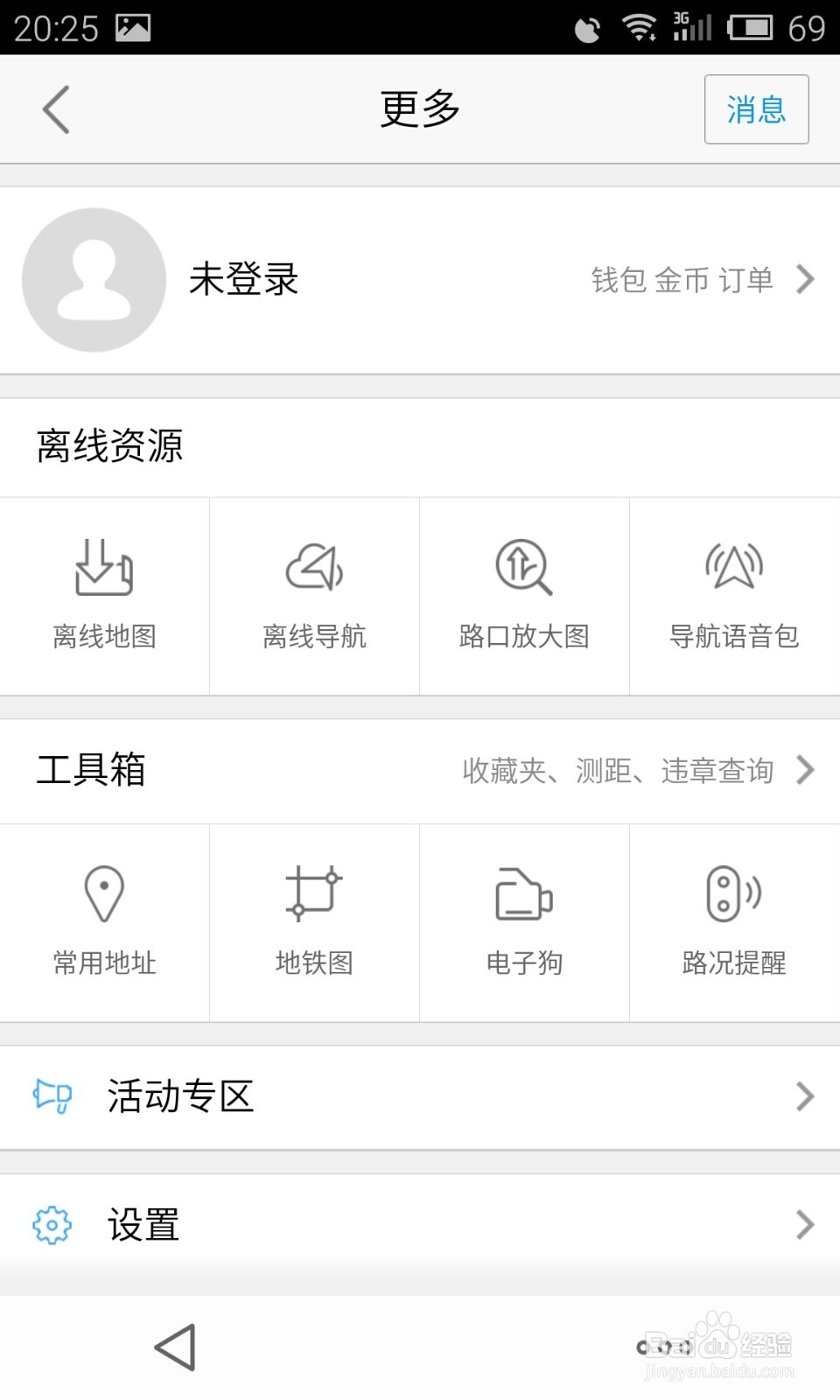Screen dimensions: 840x1400
Task: Open 路口放大图 intersection zoom maps
Action: pos(524,596)
